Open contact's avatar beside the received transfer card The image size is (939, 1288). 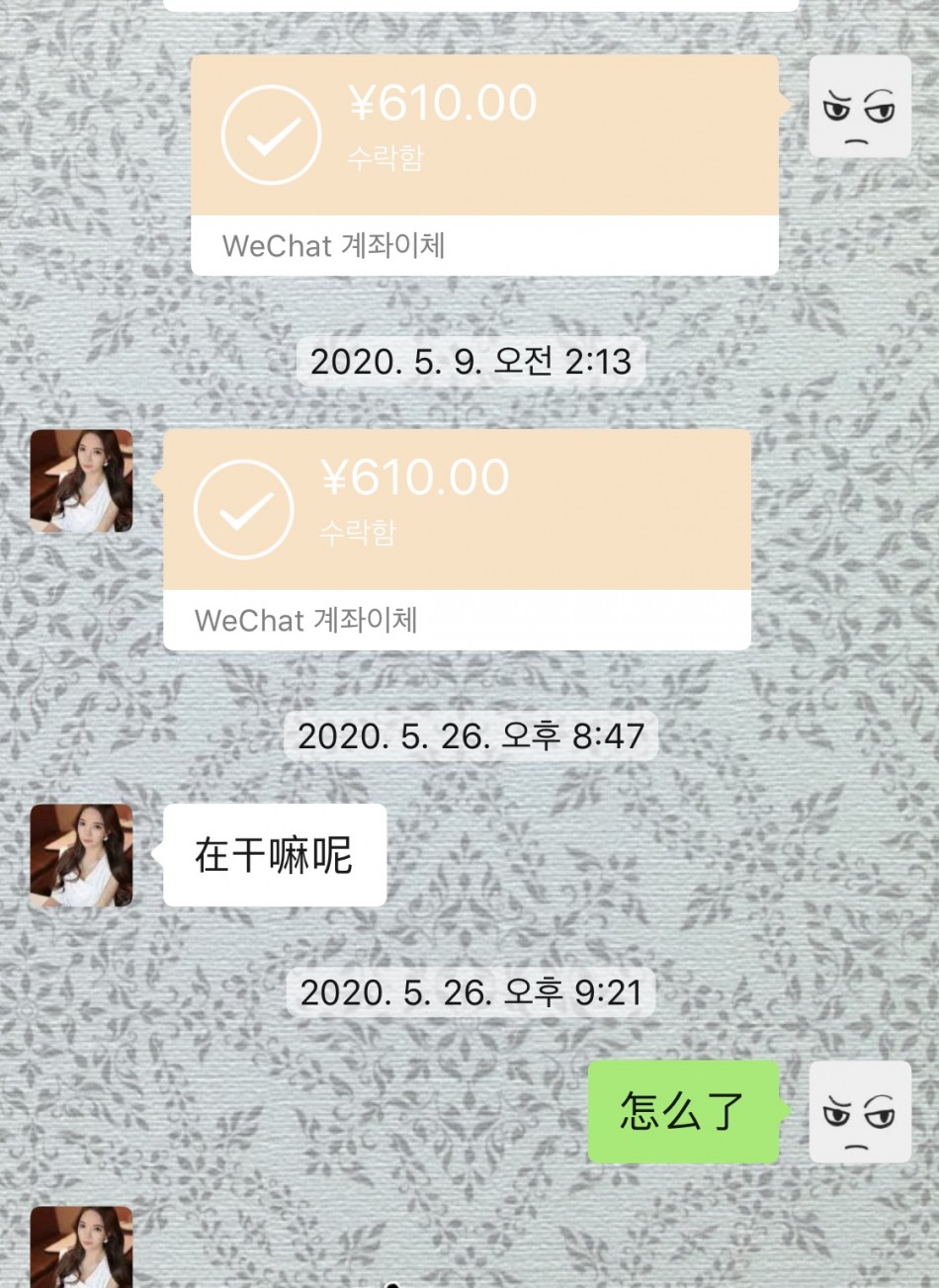pyautogui.click(x=81, y=481)
